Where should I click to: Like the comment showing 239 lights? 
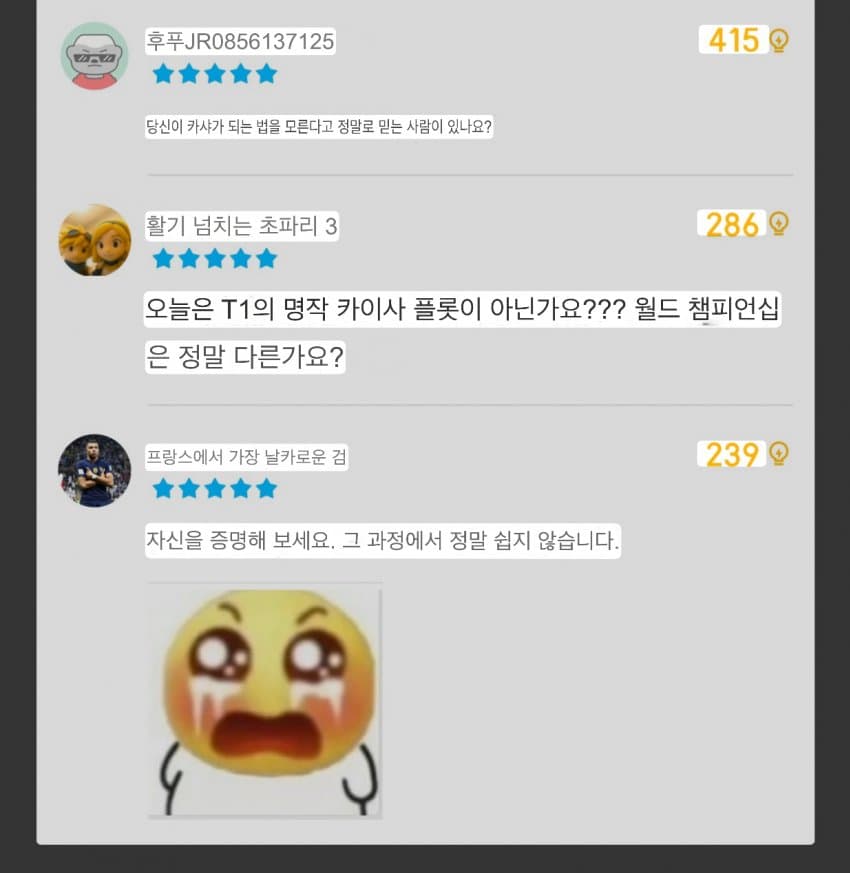click(779, 454)
